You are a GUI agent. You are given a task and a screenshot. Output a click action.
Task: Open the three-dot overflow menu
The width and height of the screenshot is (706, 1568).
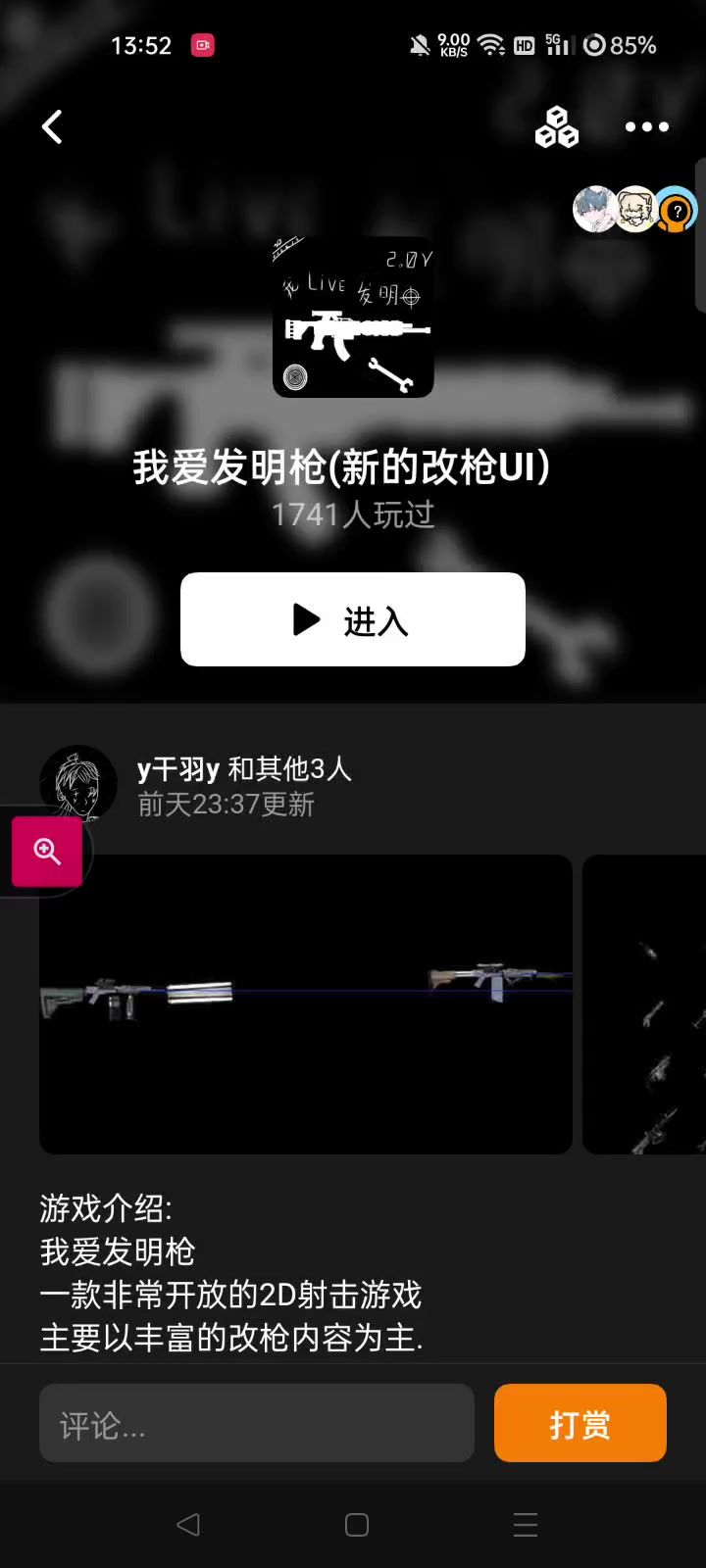click(x=646, y=127)
